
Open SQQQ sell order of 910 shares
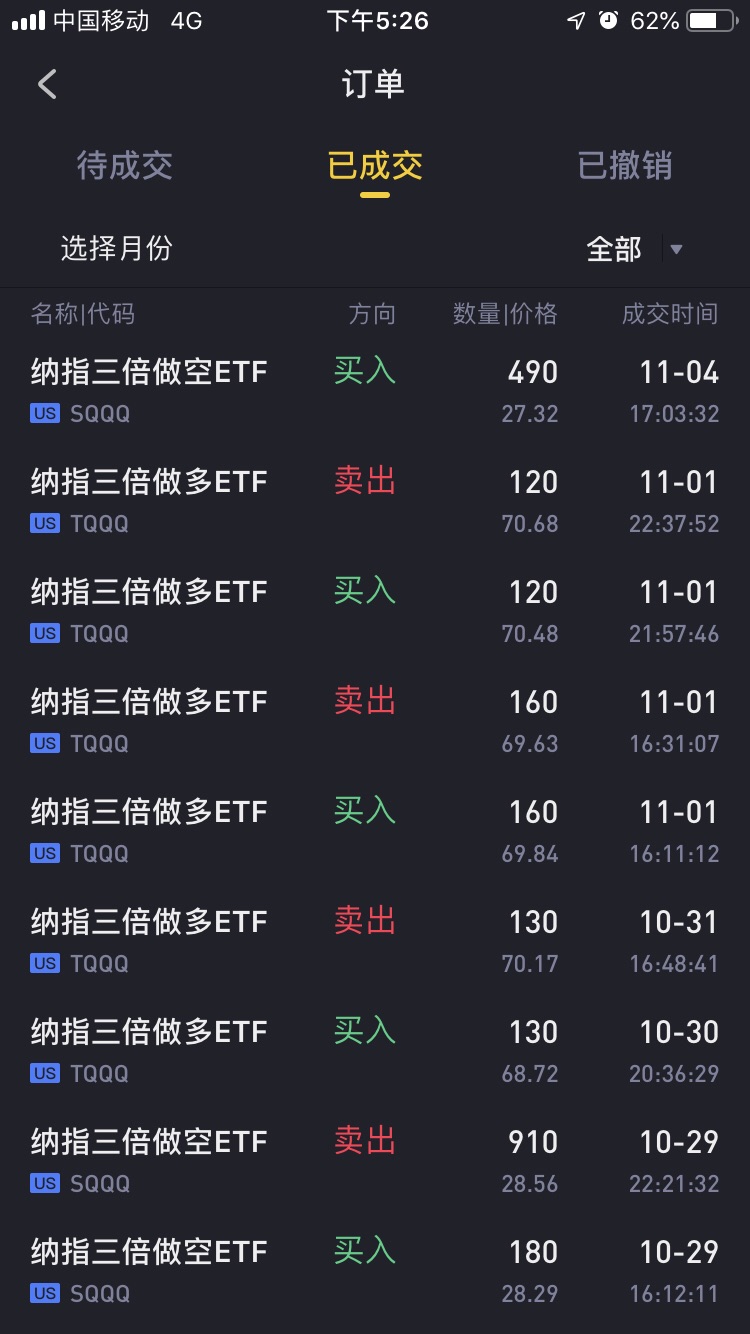[x=375, y=1161]
